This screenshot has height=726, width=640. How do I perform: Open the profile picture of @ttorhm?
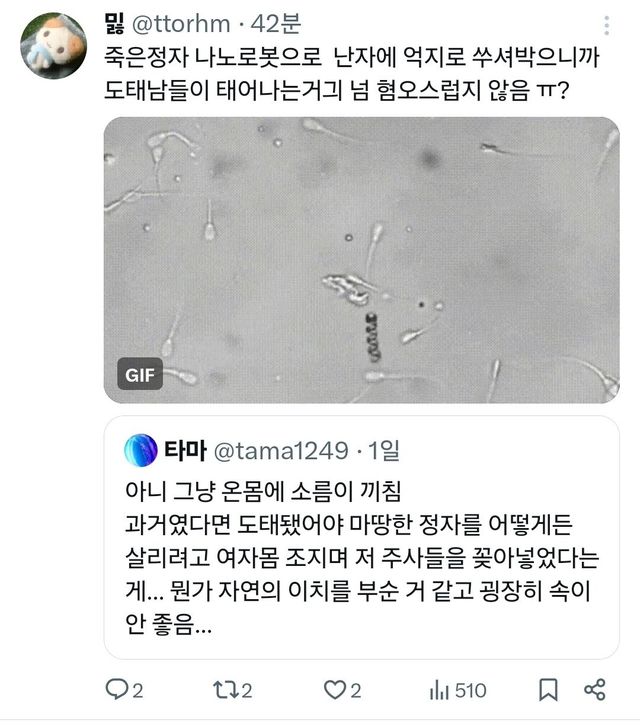coord(54,46)
